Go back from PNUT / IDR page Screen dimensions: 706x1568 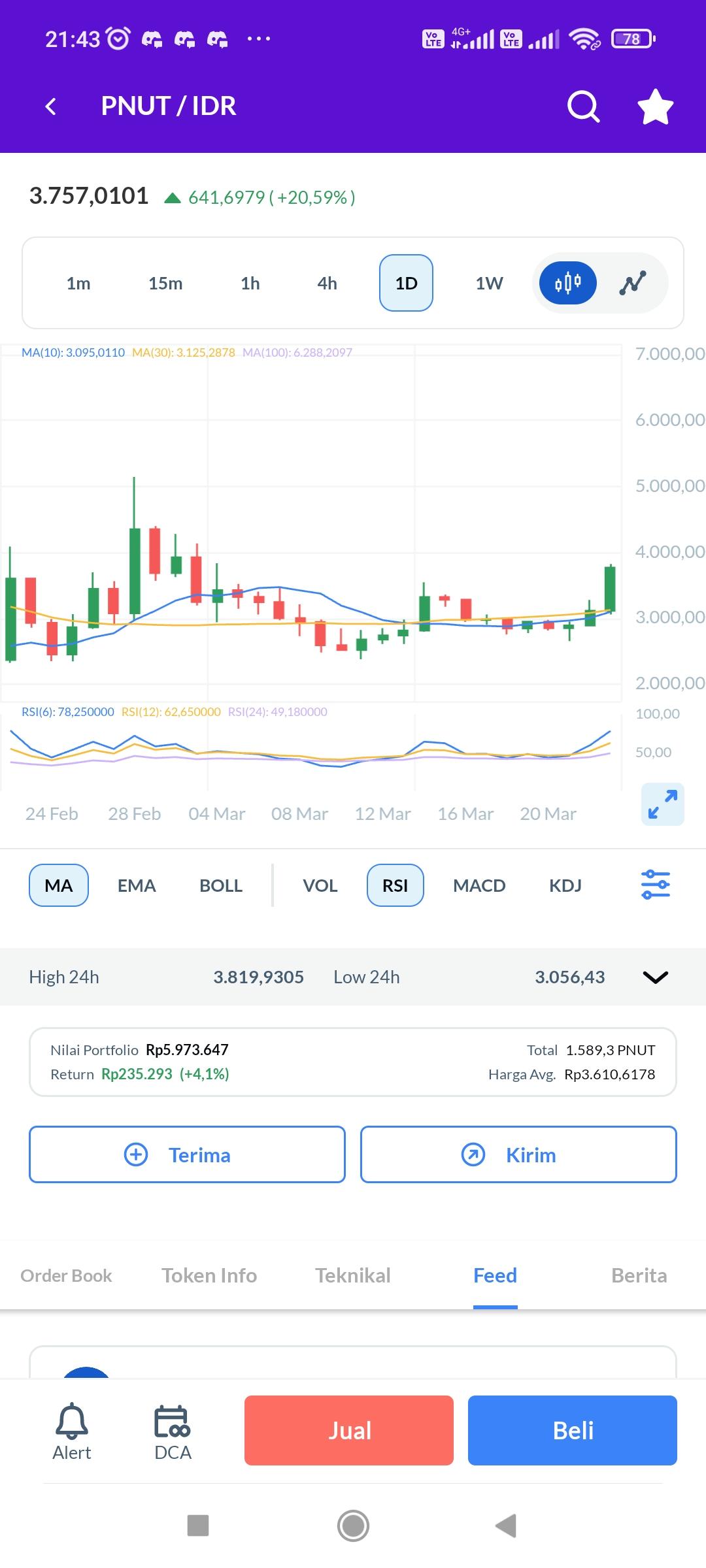[x=51, y=106]
